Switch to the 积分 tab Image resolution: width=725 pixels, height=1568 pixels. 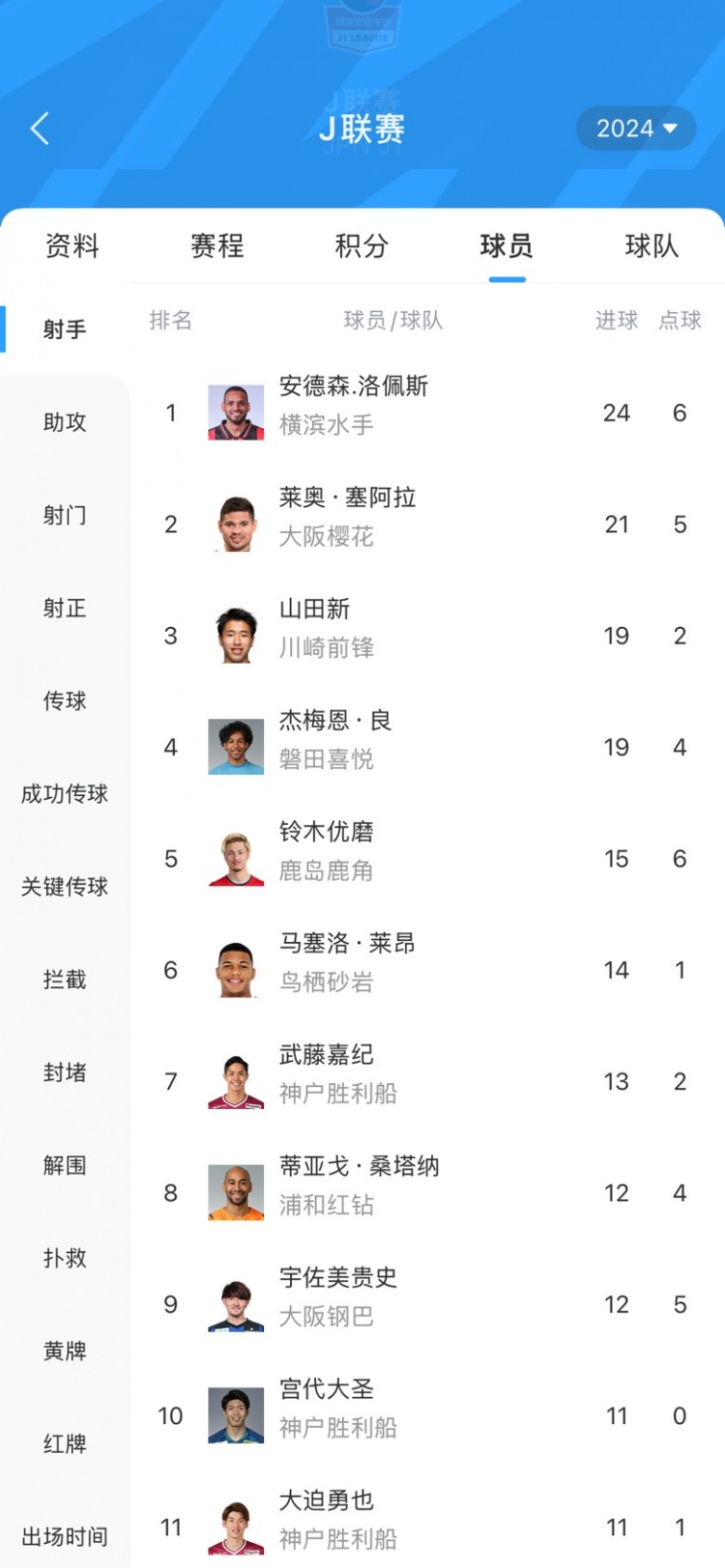click(362, 246)
